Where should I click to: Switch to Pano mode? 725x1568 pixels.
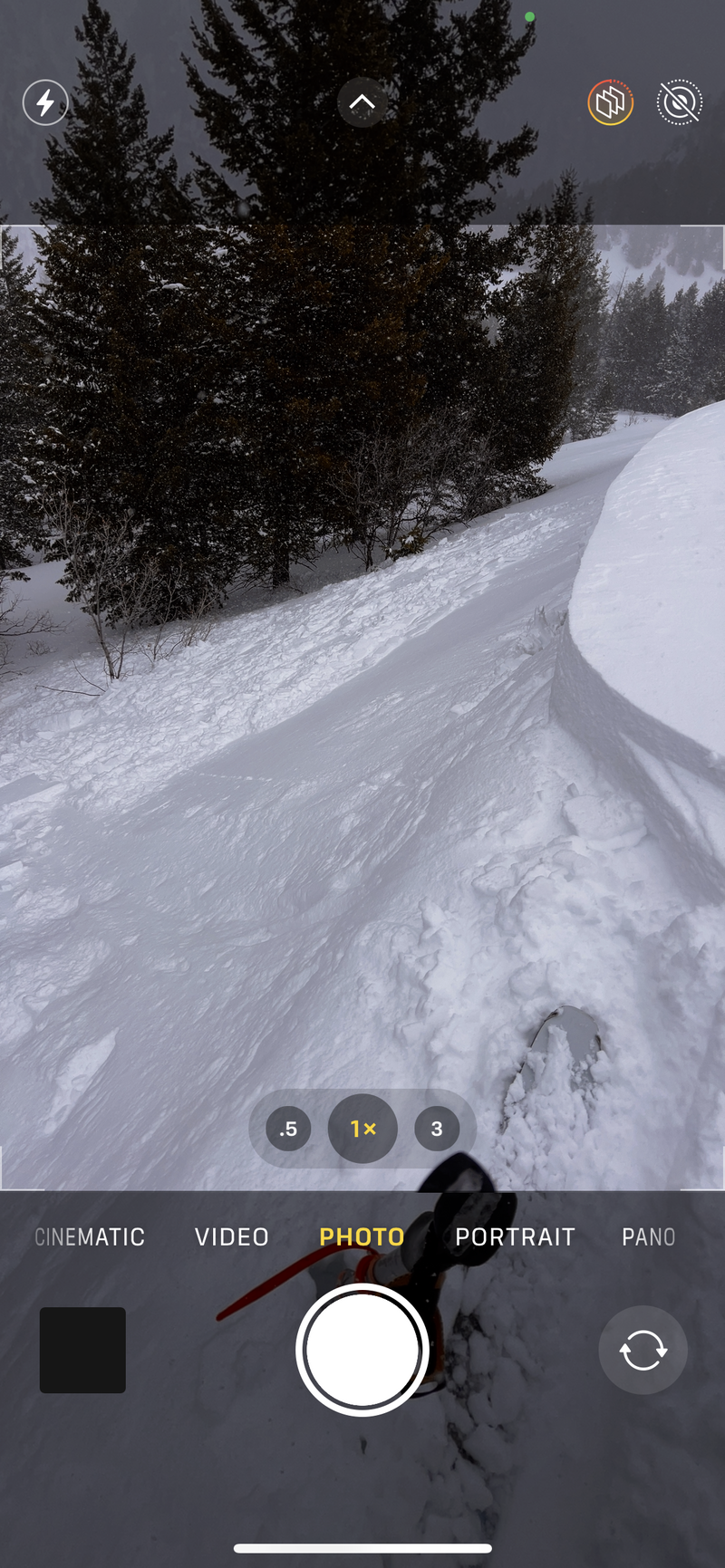tap(649, 1237)
